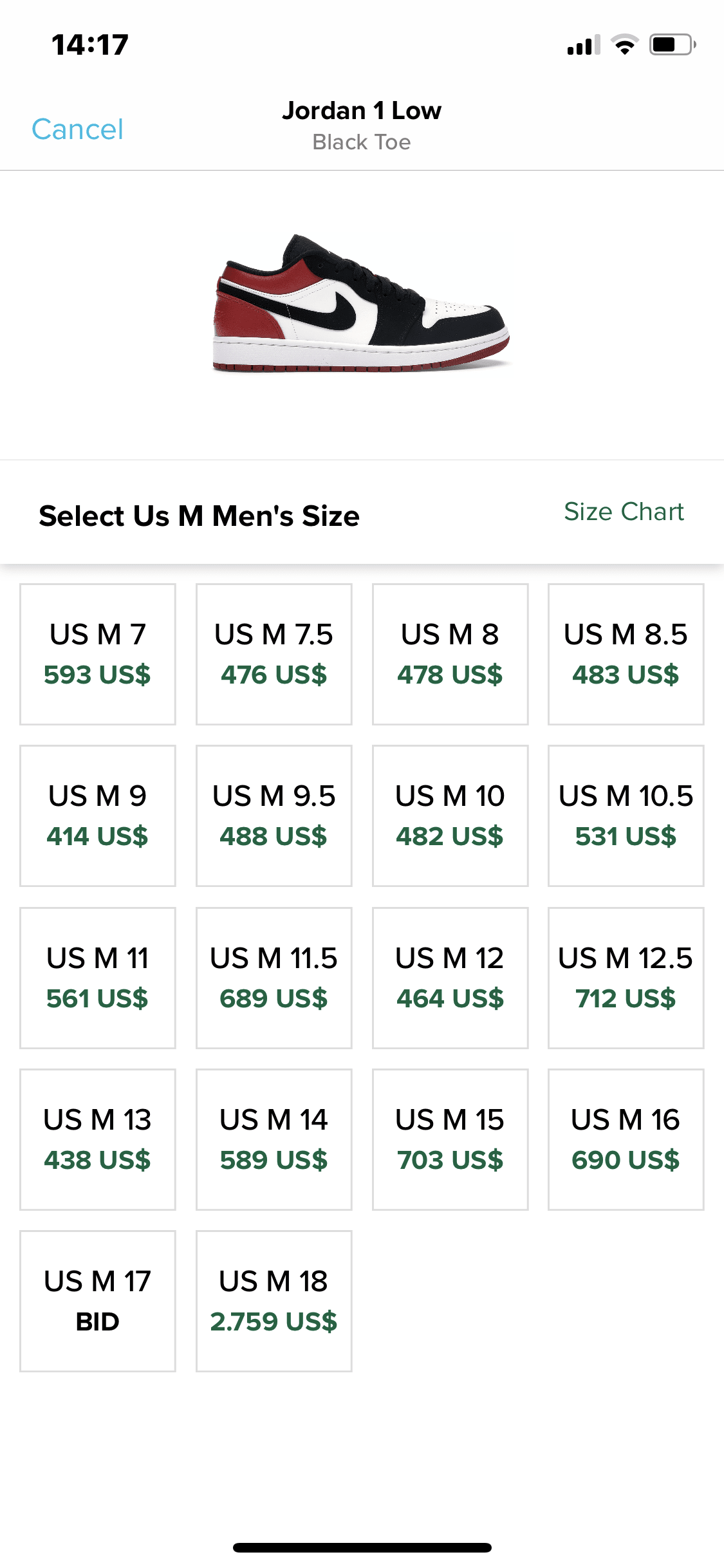Tap size US M 15
This screenshot has width=724, height=1568.
pos(450,1139)
